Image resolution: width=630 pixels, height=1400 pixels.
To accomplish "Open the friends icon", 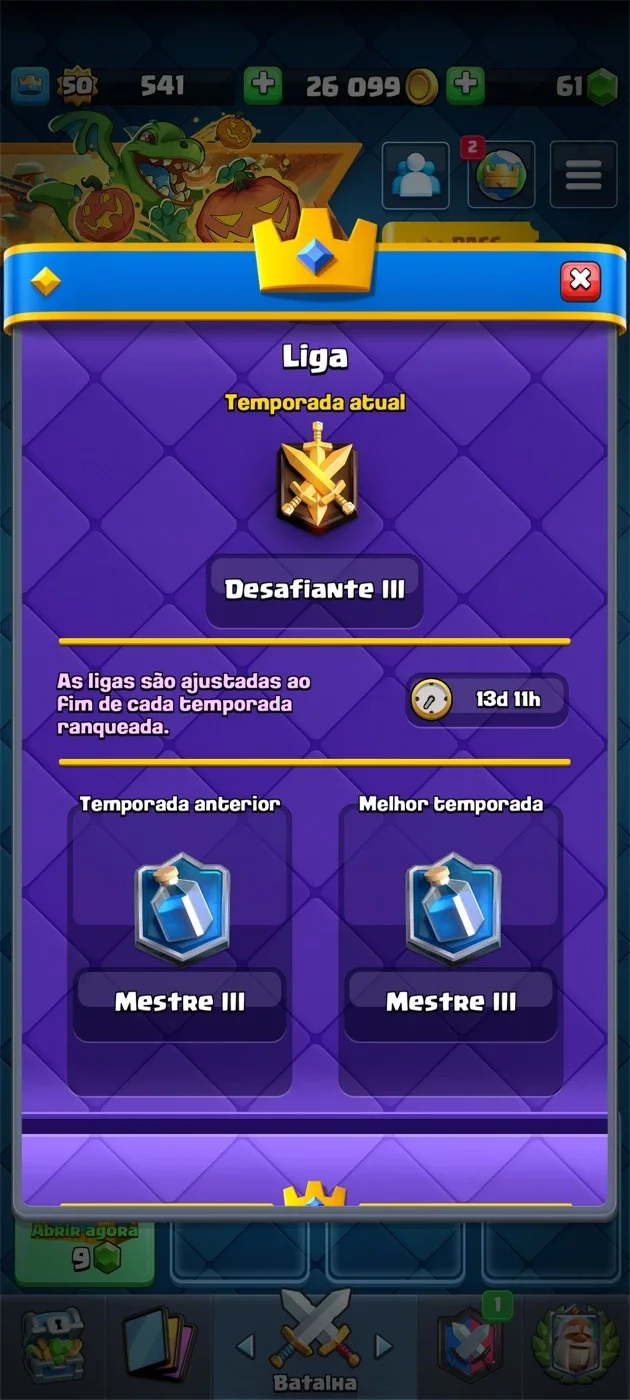I will (x=416, y=175).
